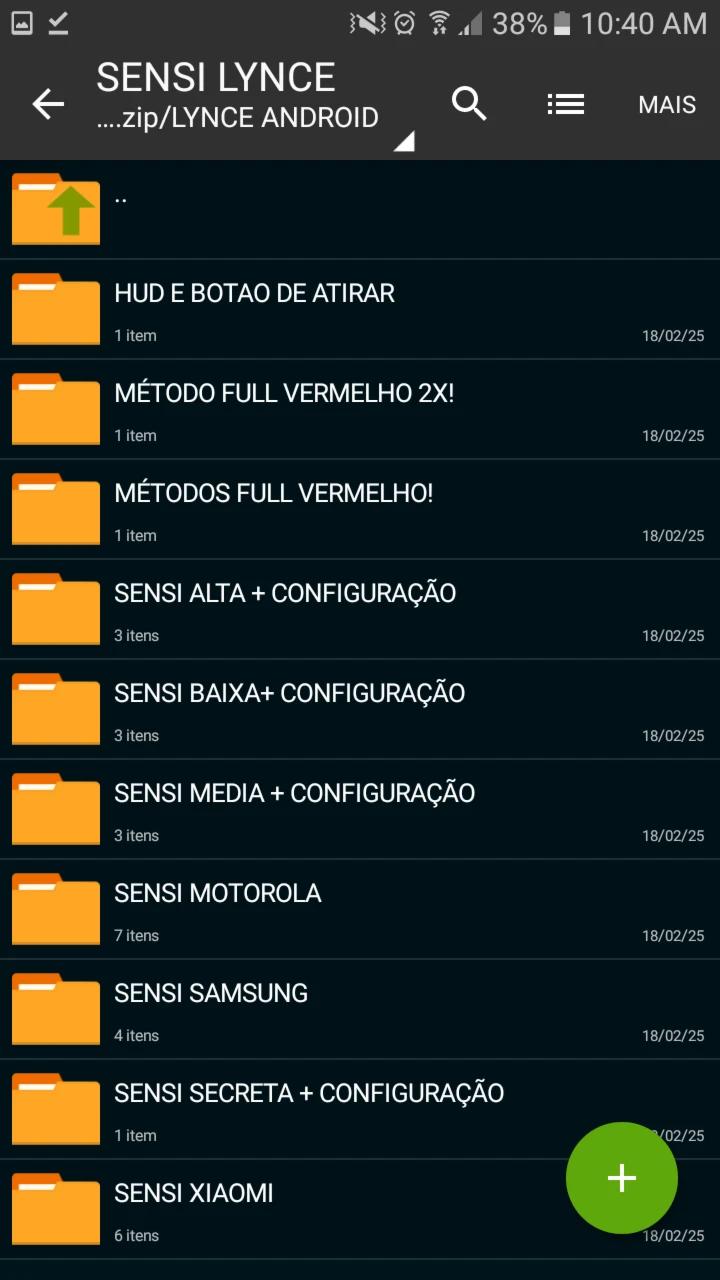Open the HUD E BOTAO DE ATIRAR folder
This screenshot has width=720, height=1280.
pos(360,309)
